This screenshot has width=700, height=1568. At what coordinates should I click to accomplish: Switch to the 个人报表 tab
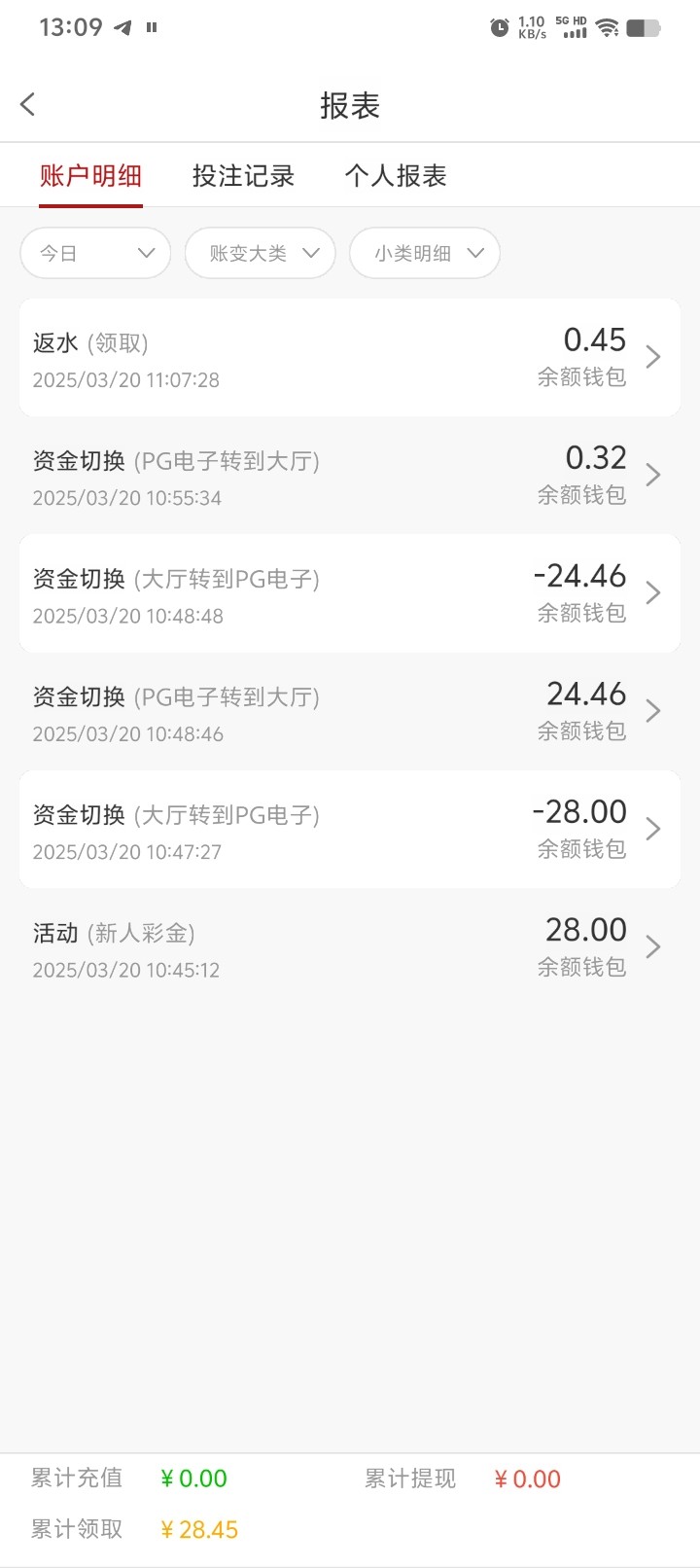[396, 176]
